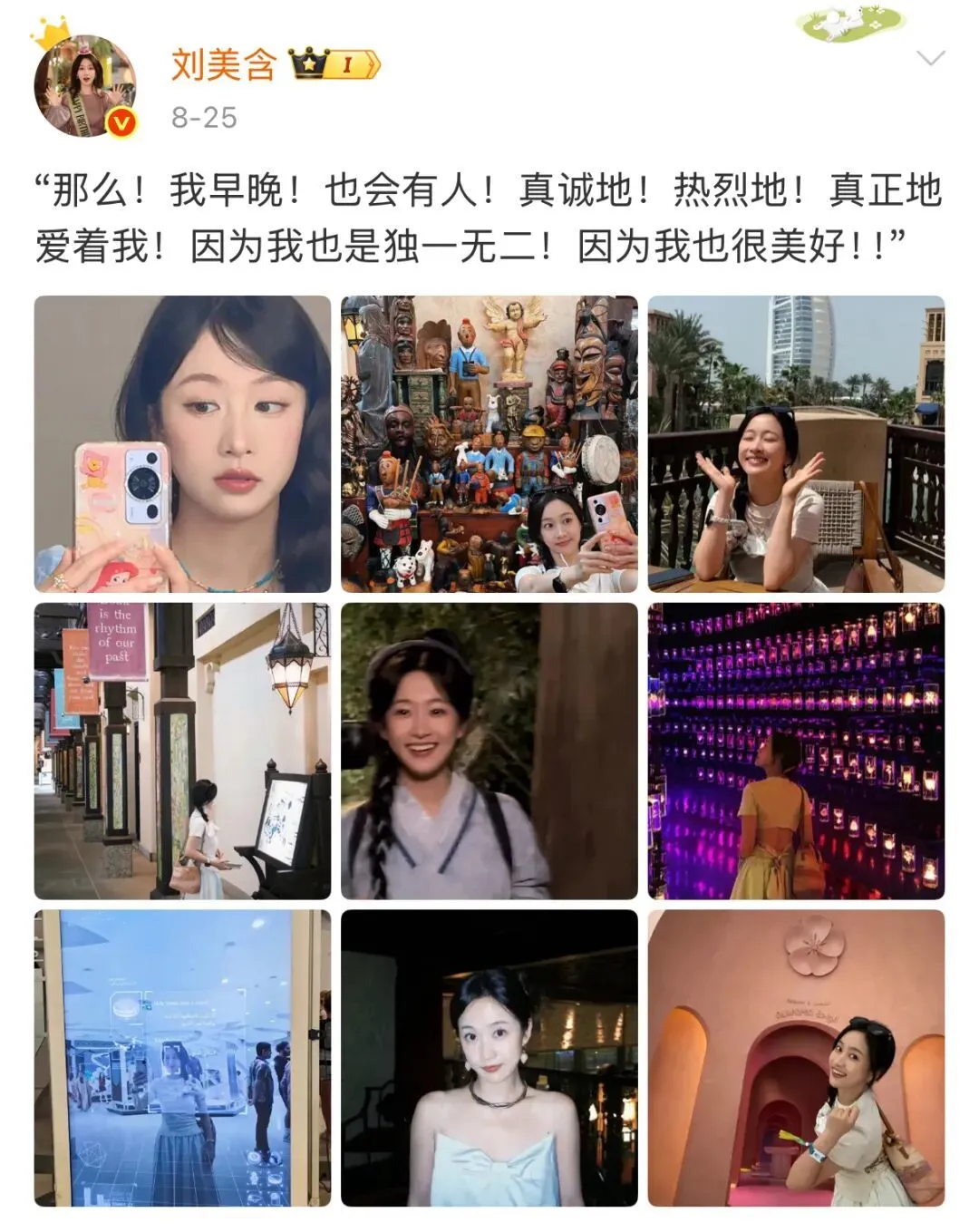Image resolution: width=979 pixels, height=1232 pixels.
Task: View the photo with colorful figurines
Action: [x=489, y=444]
